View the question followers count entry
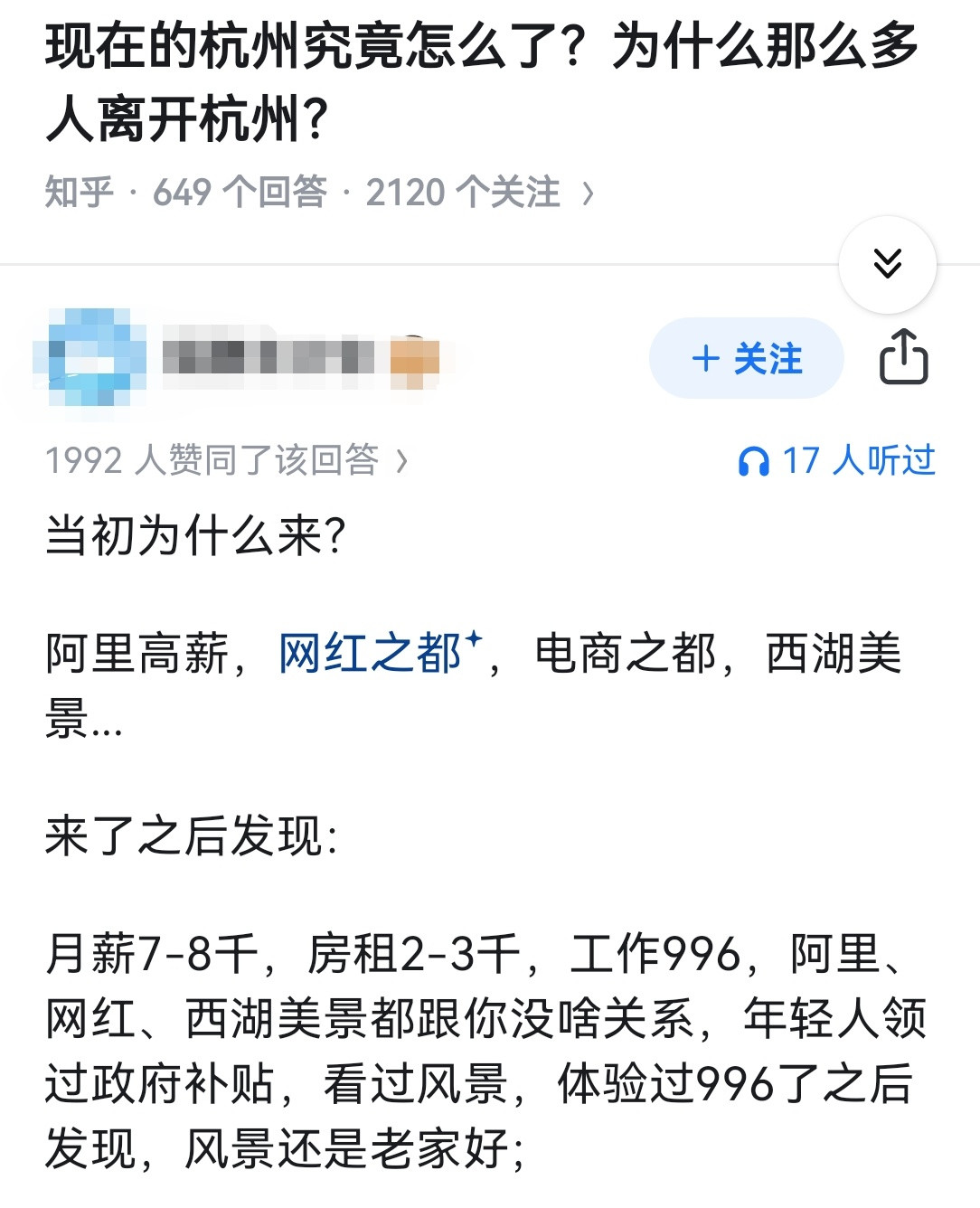This screenshot has height=1208, width=980. pos(461,192)
